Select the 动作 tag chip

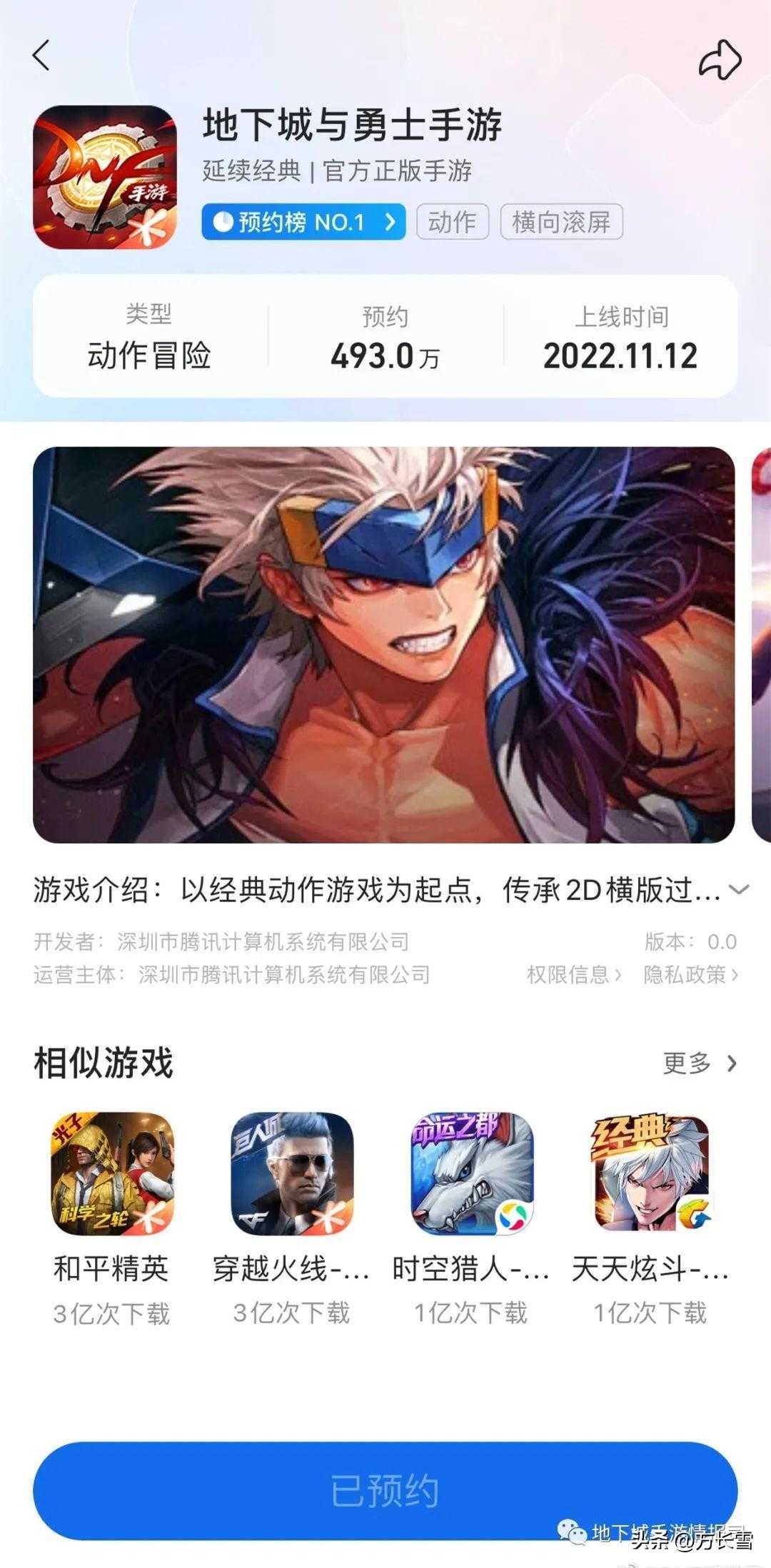pyautogui.click(x=452, y=222)
